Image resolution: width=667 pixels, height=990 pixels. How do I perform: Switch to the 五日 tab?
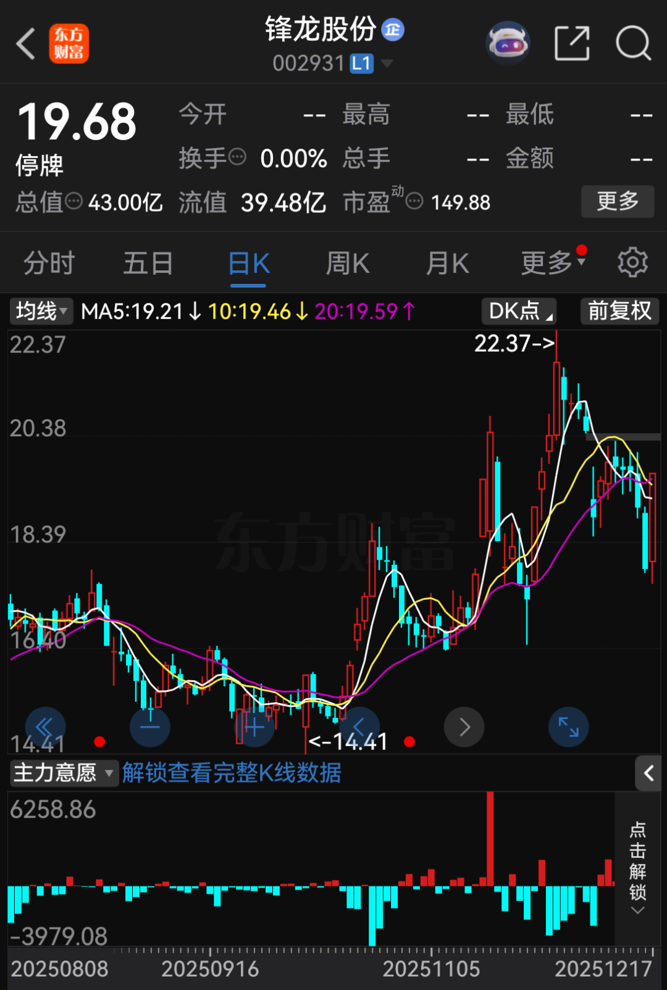[148, 263]
